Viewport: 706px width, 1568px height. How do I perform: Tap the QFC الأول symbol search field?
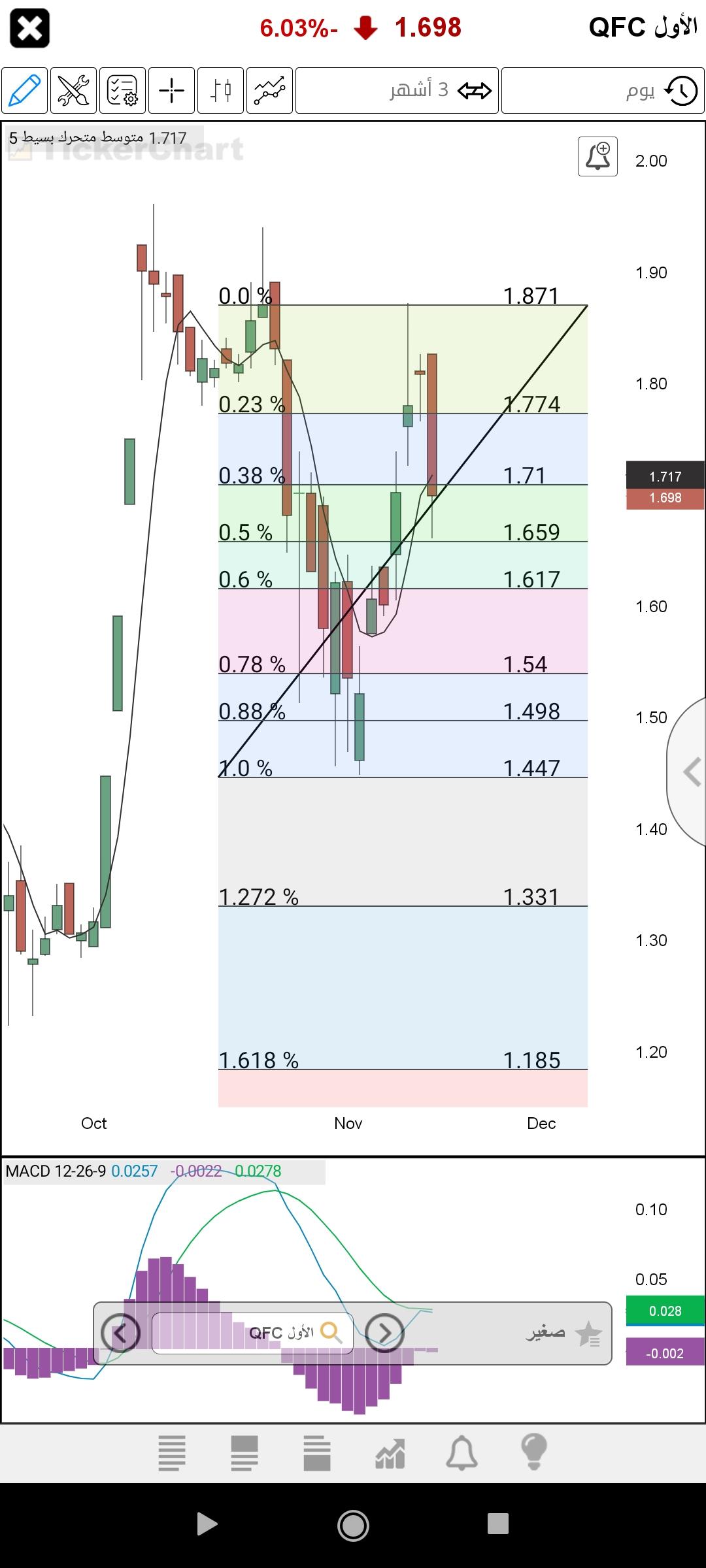(x=252, y=1333)
